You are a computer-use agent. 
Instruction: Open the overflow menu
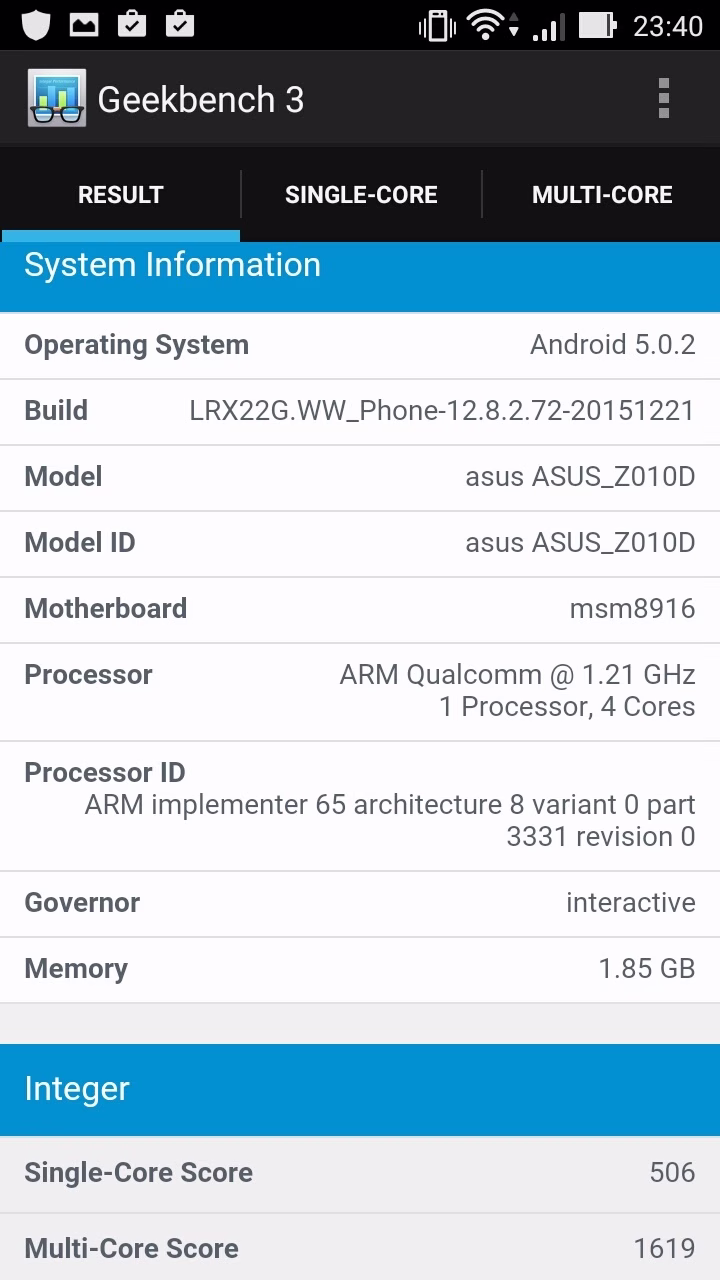663,99
